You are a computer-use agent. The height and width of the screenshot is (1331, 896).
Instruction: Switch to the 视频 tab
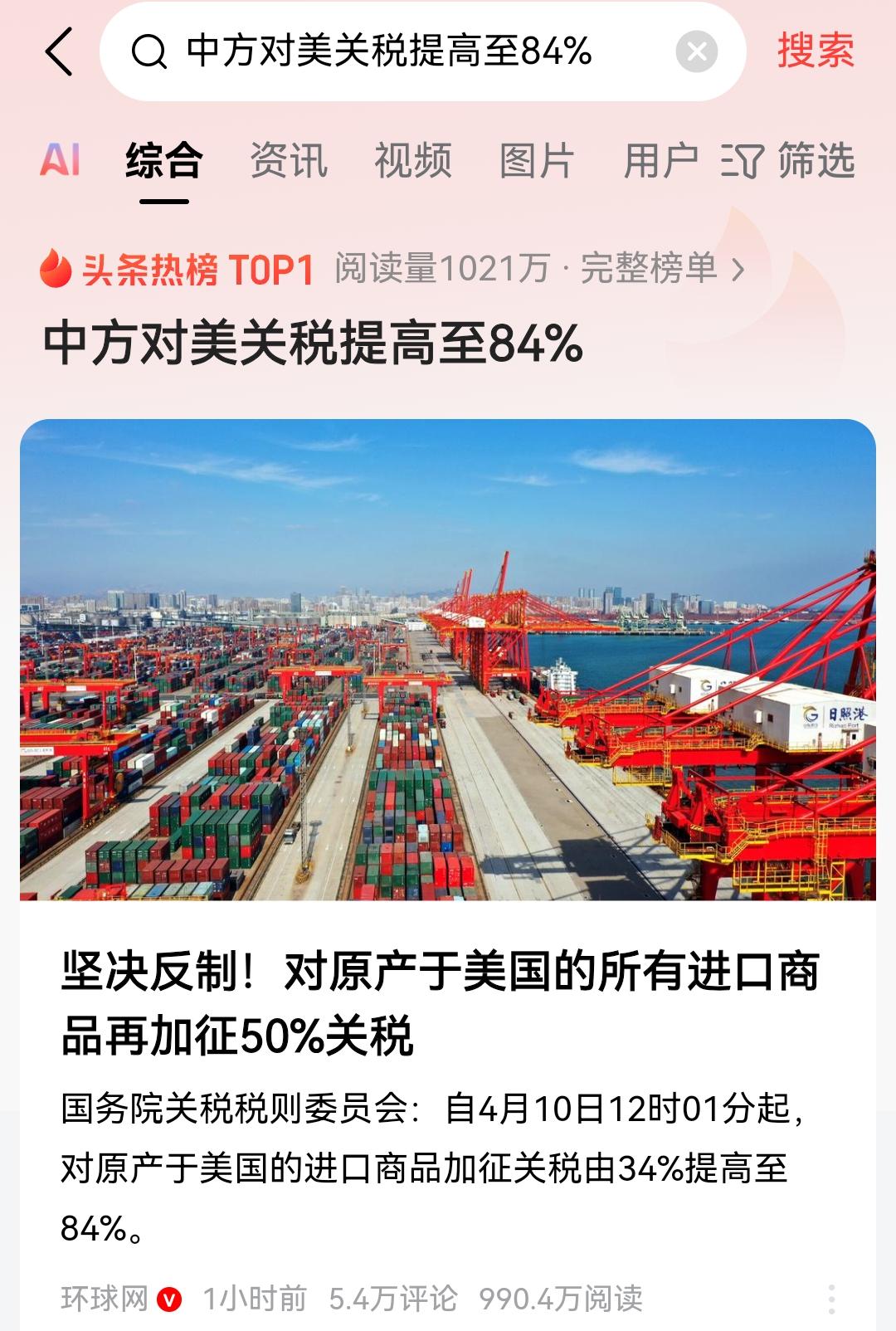pyautogui.click(x=414, y=163)
